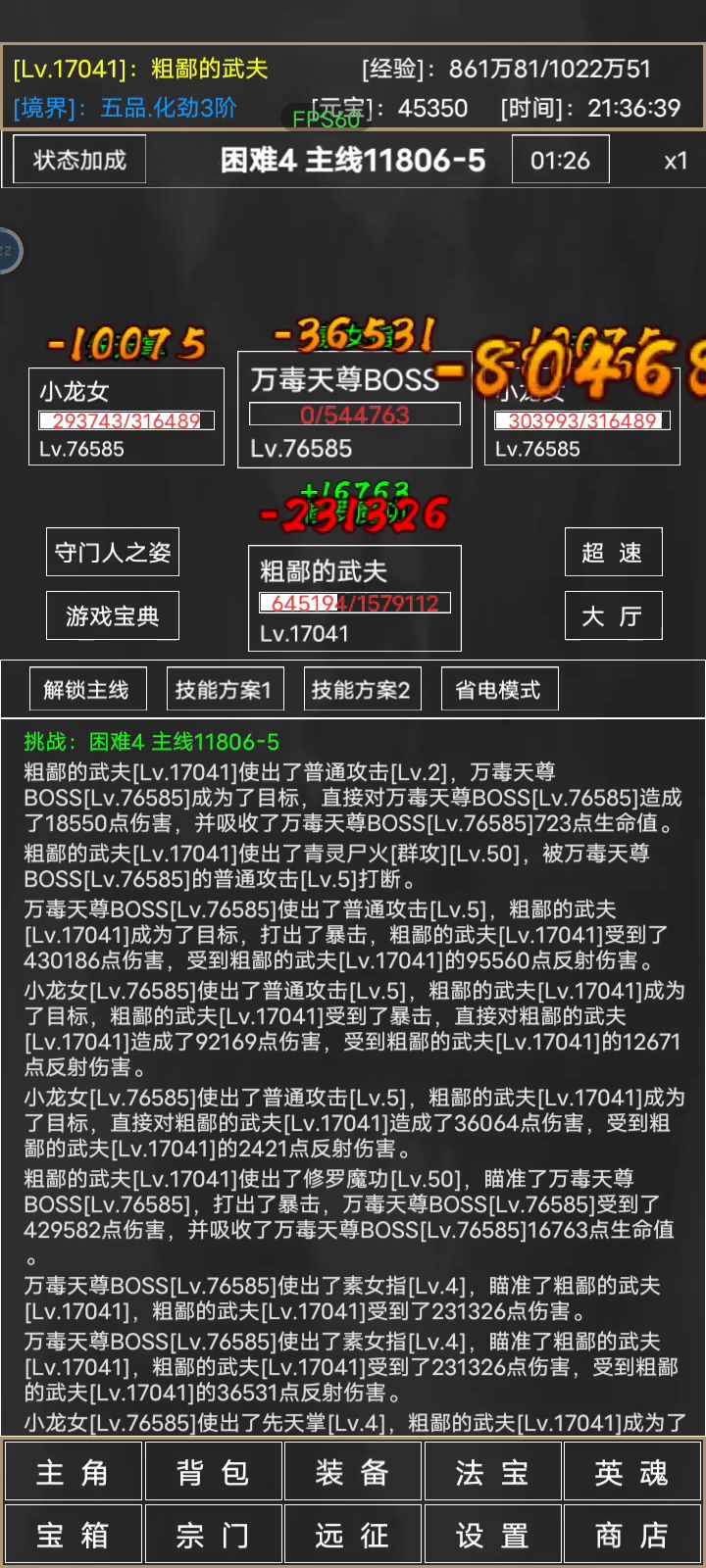Image resolution: width=706 pixels, height=1568 pixels.
Task: Switch to the 英魂 heroic souls tab
Action: (631, 1472)
